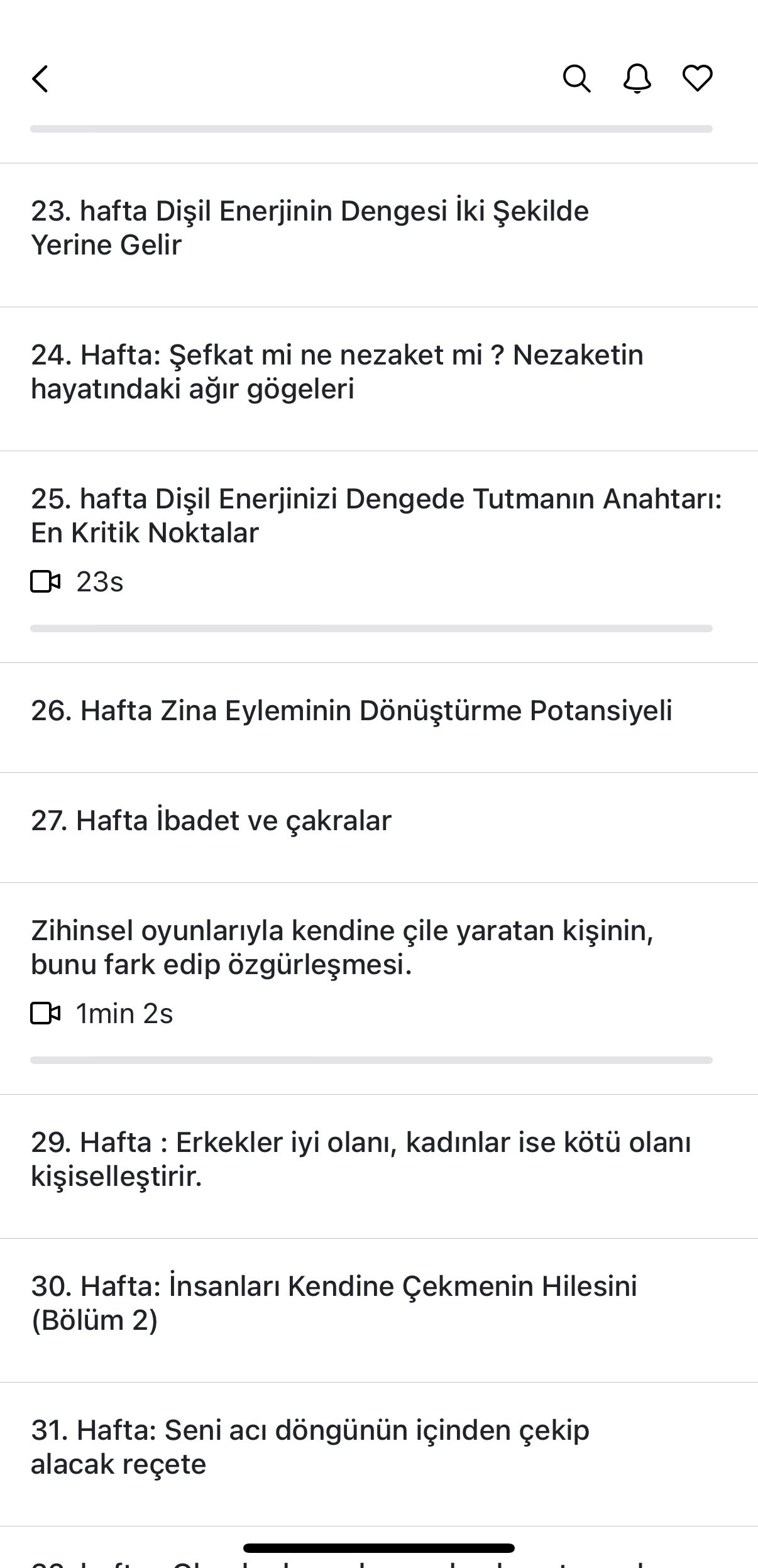Screen dimensions: 758x1568
Task: Open search with the magnifier icon
Action: (x=576, y=79)
